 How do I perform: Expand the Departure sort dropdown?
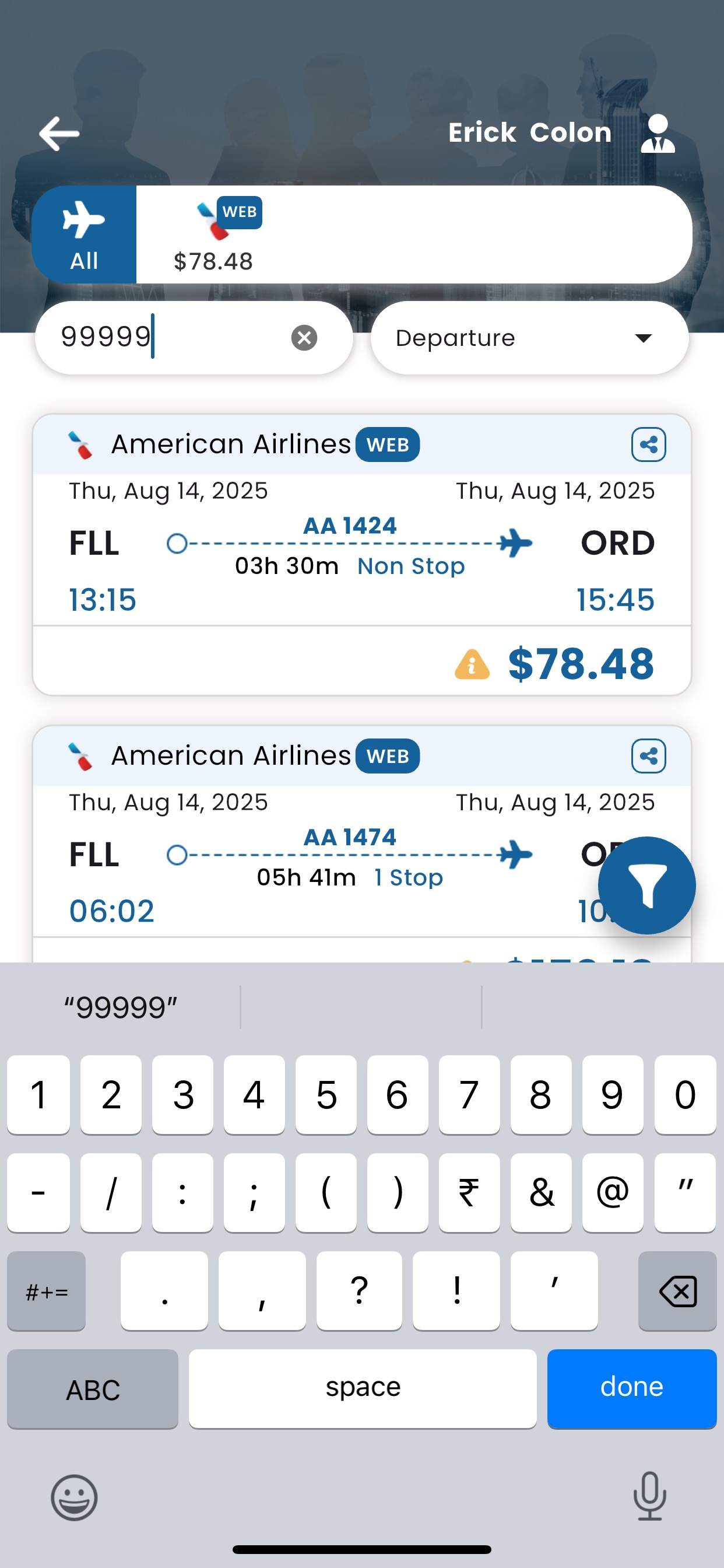pos(529,338)
